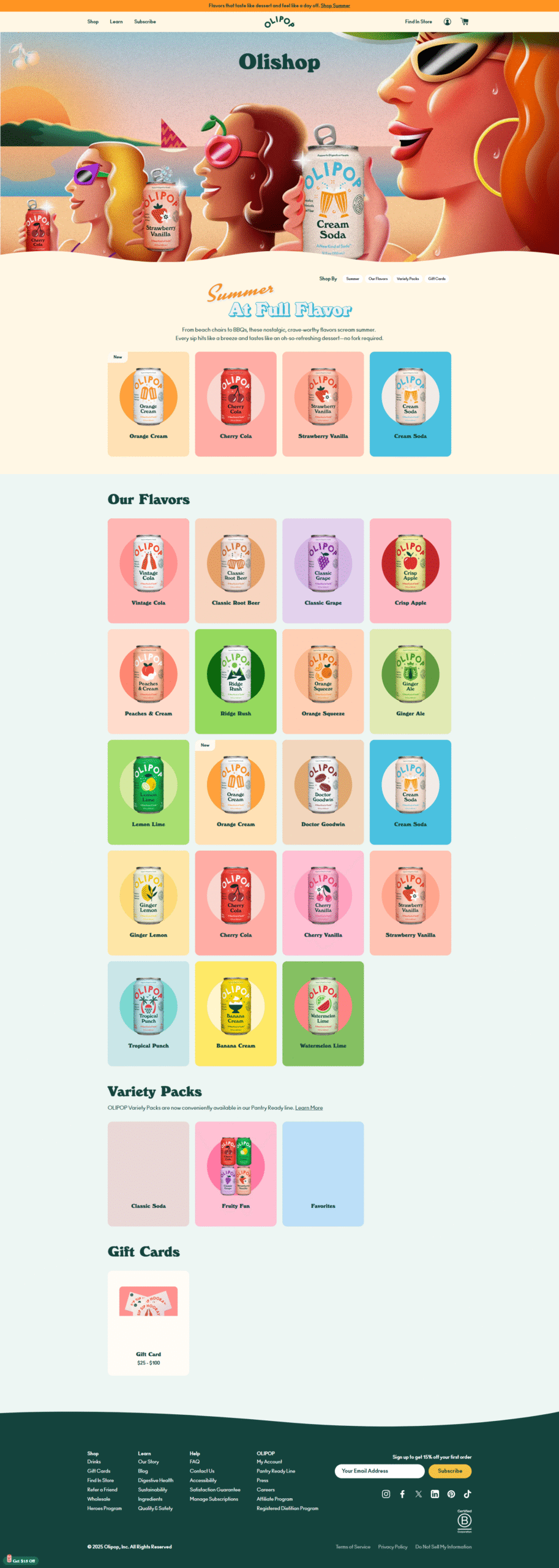The image size is (559, 1568).
Task: Open the Vintage Cola flavor card
Action: (148, 570)
